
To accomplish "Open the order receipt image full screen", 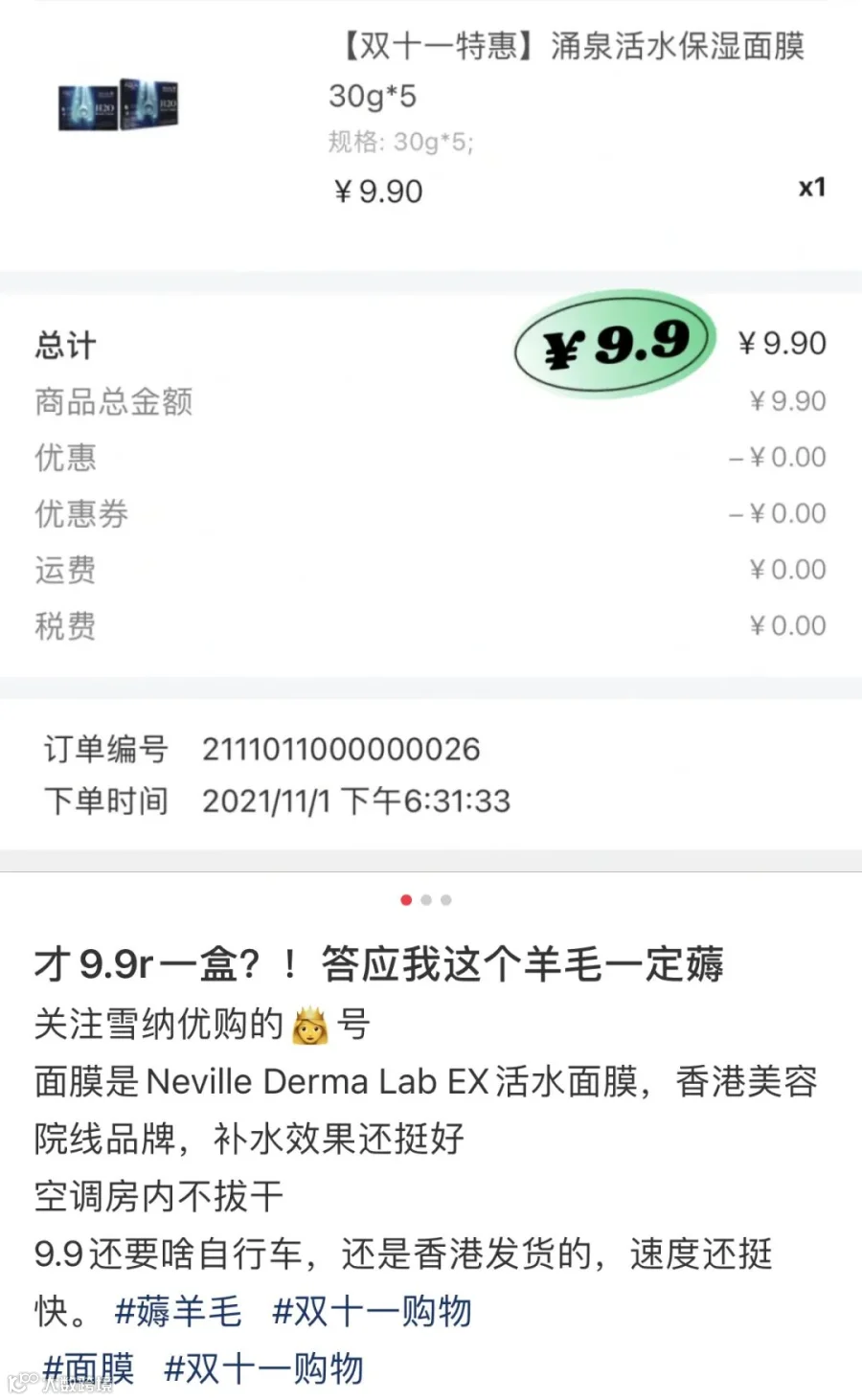I will tap(431, 436).
